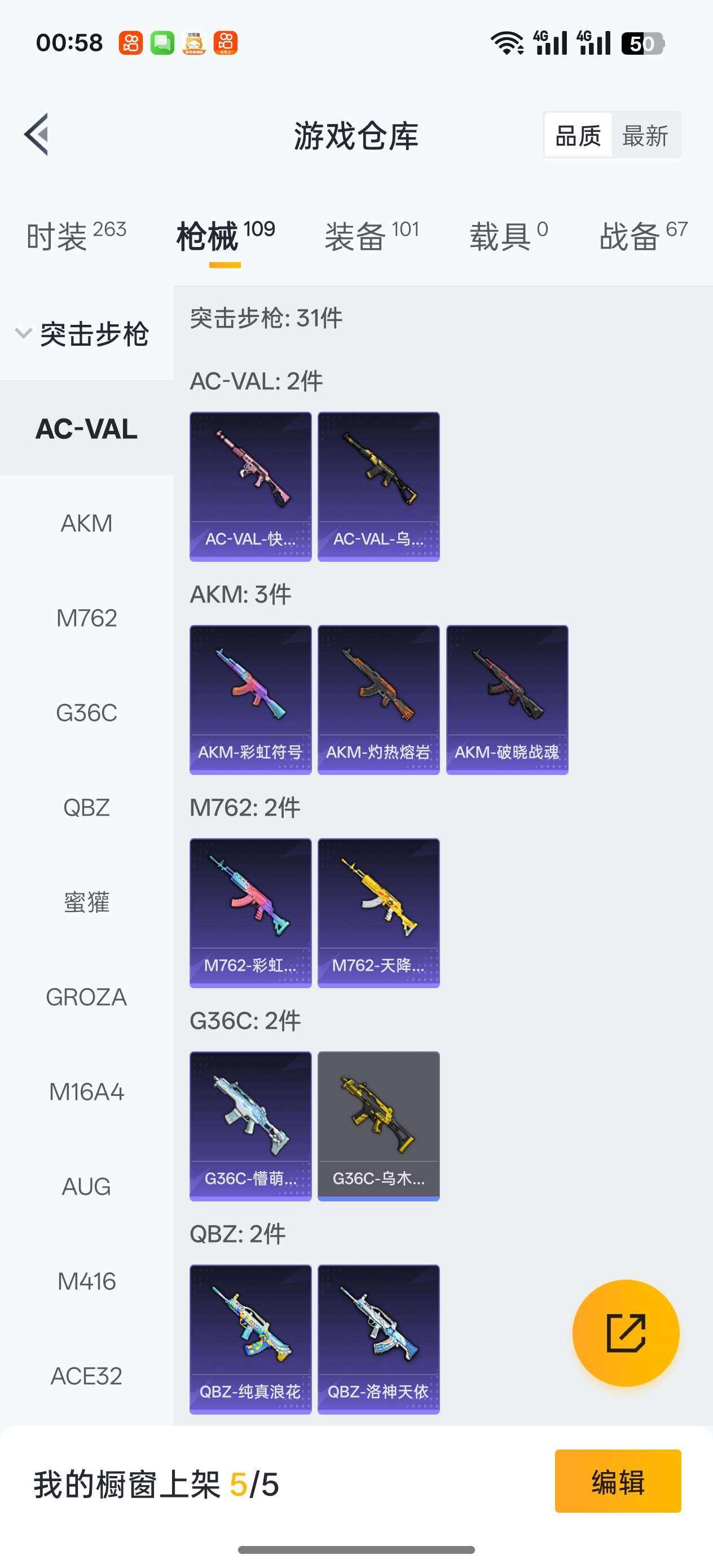
Task: Select 蜜獾 in the side list
Action: (86, 902)
